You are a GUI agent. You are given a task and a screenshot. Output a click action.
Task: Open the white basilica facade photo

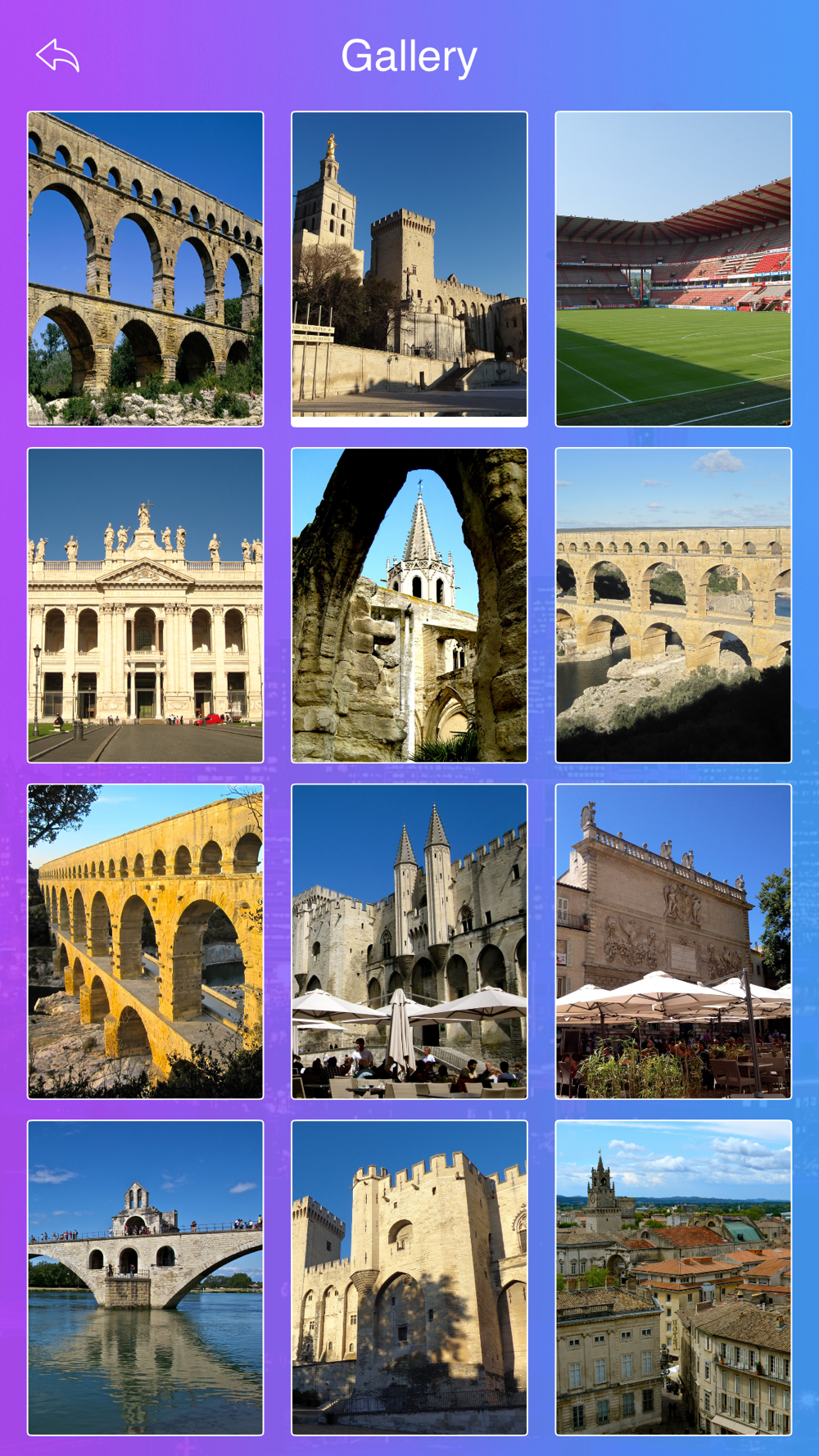(x=146, y=605)
